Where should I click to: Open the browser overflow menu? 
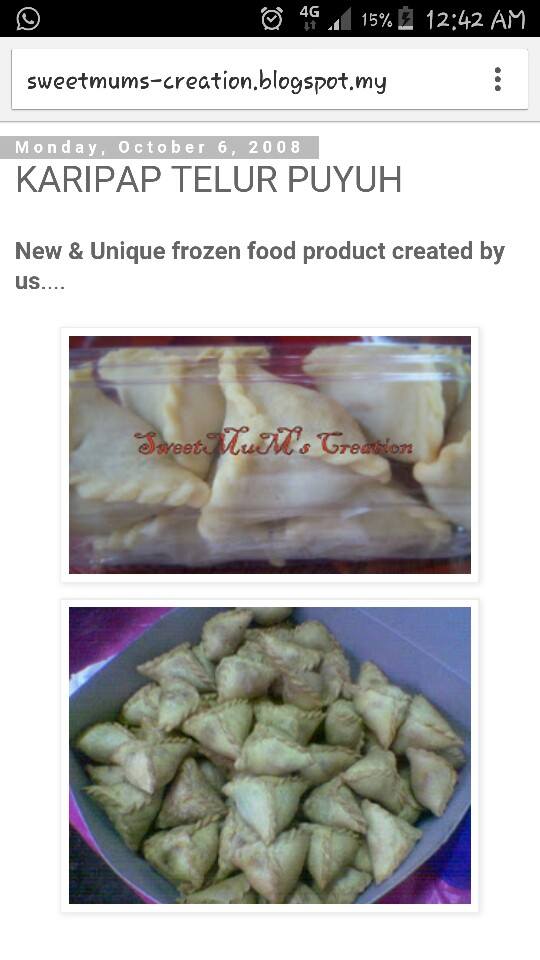coord(498,80)
